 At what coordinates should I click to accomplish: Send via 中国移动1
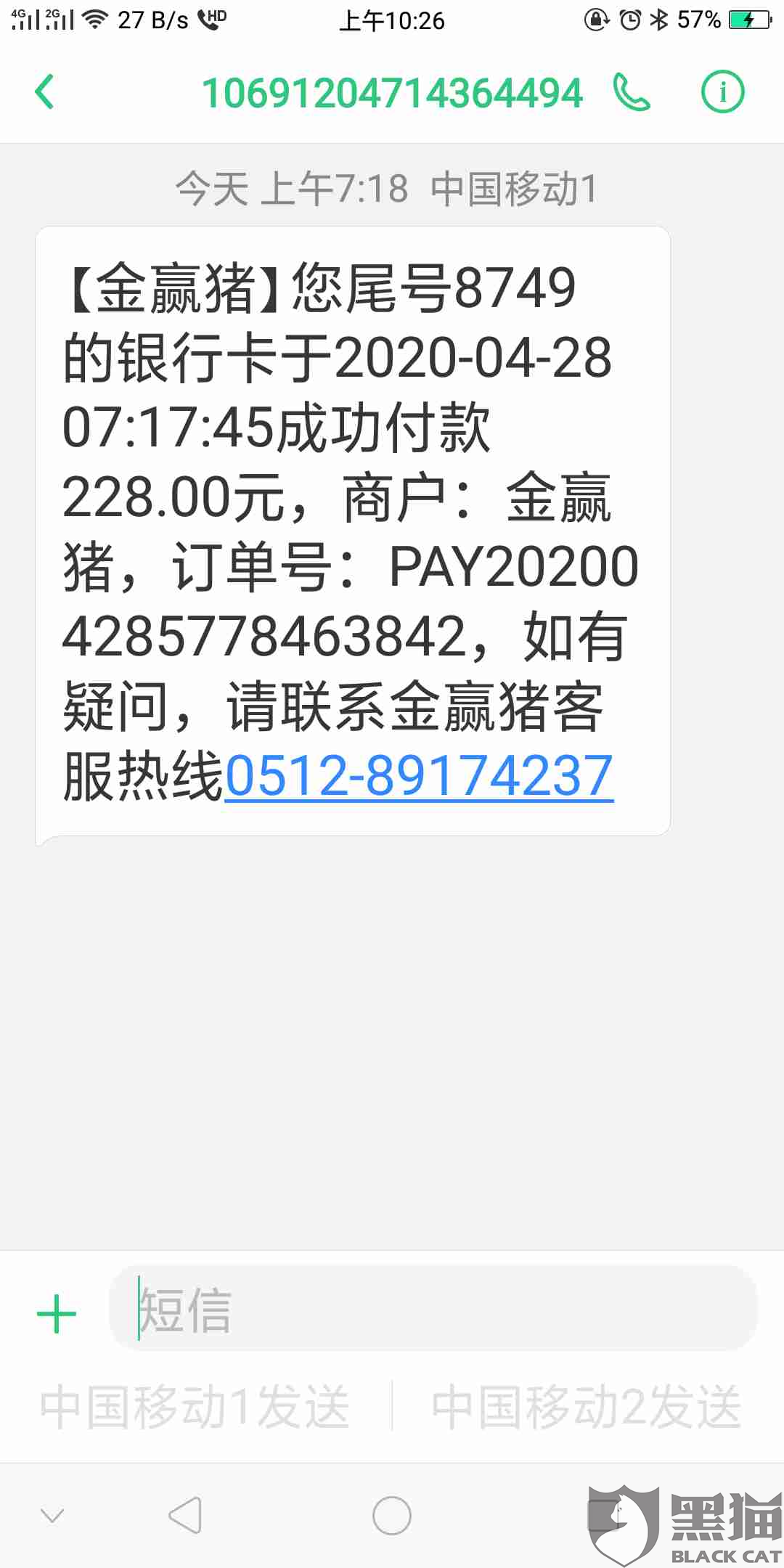[x=195, y=1406]
